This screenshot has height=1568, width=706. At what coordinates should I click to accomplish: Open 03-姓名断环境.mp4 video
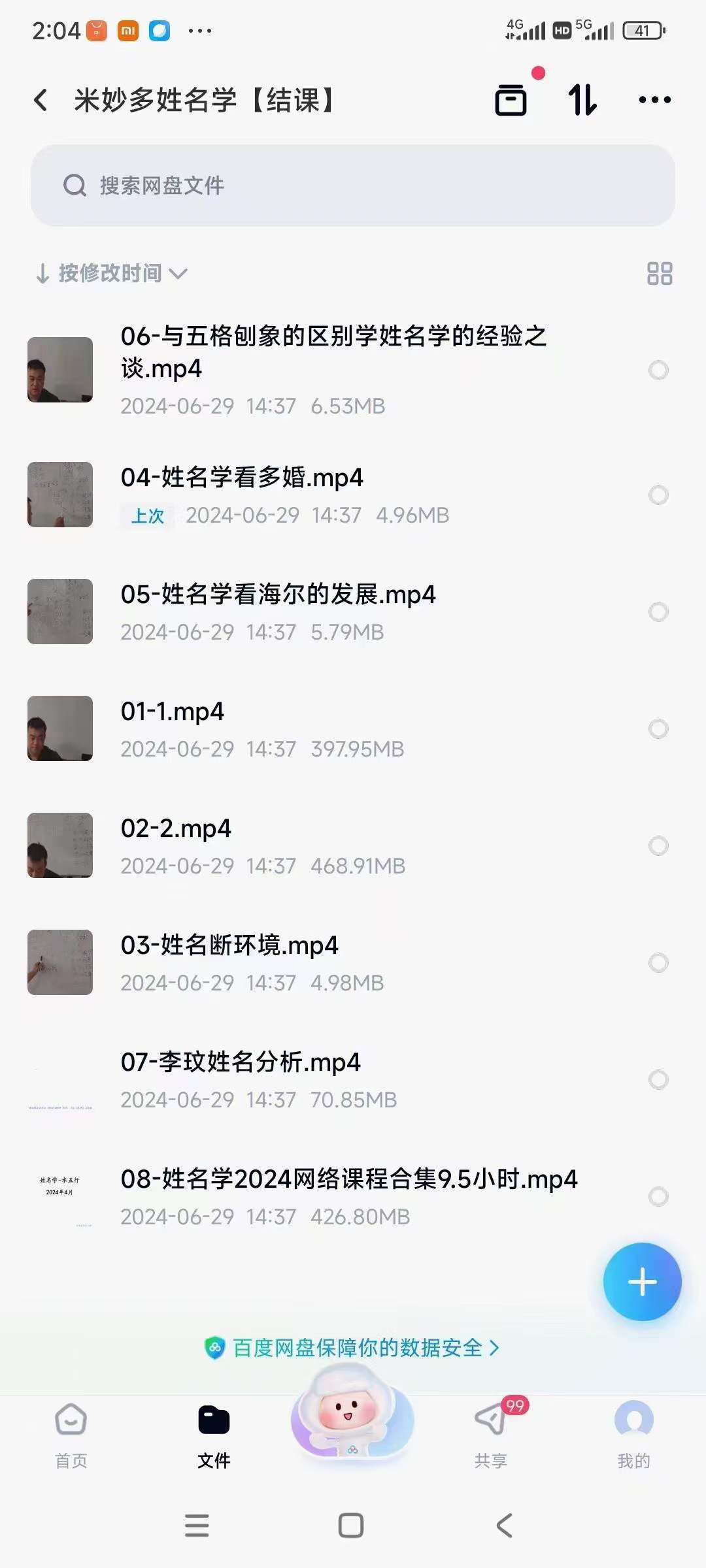click(x=229, y=946)
